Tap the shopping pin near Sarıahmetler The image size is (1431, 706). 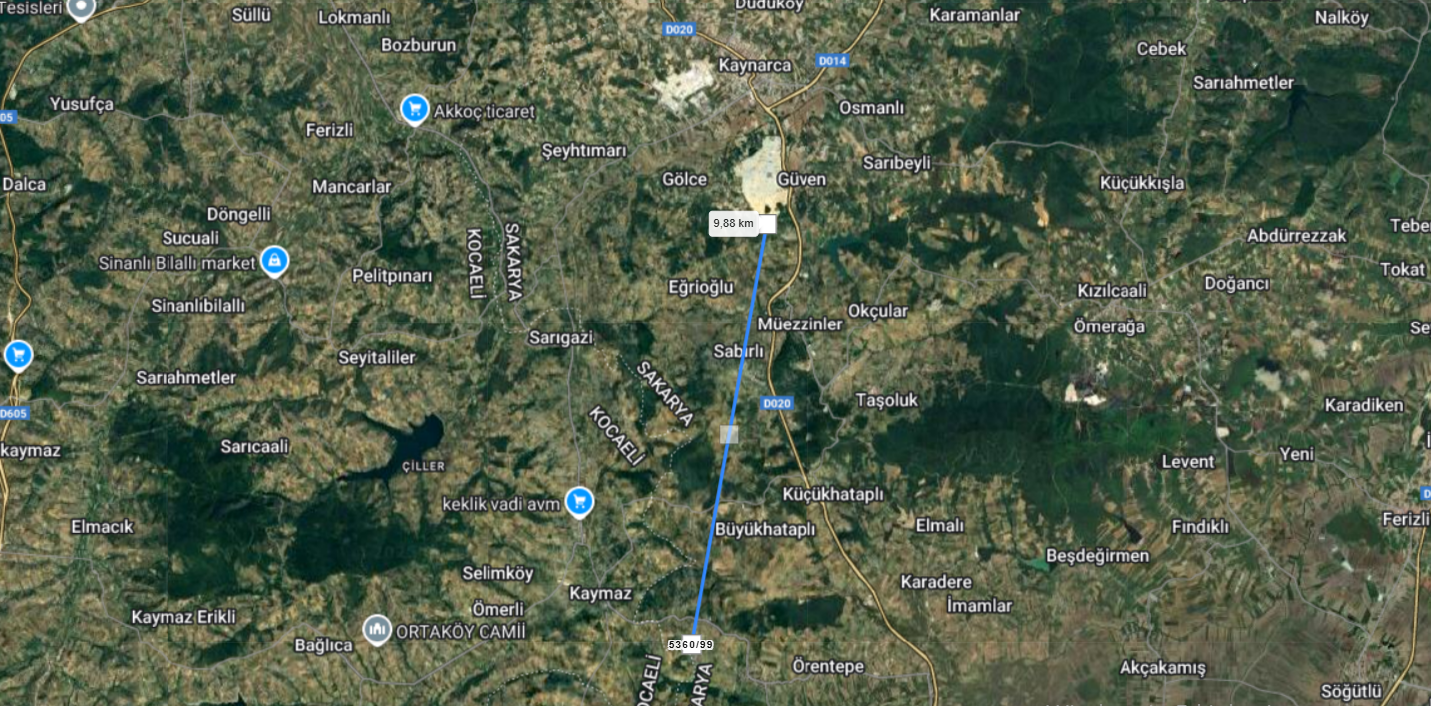(18, 354)
